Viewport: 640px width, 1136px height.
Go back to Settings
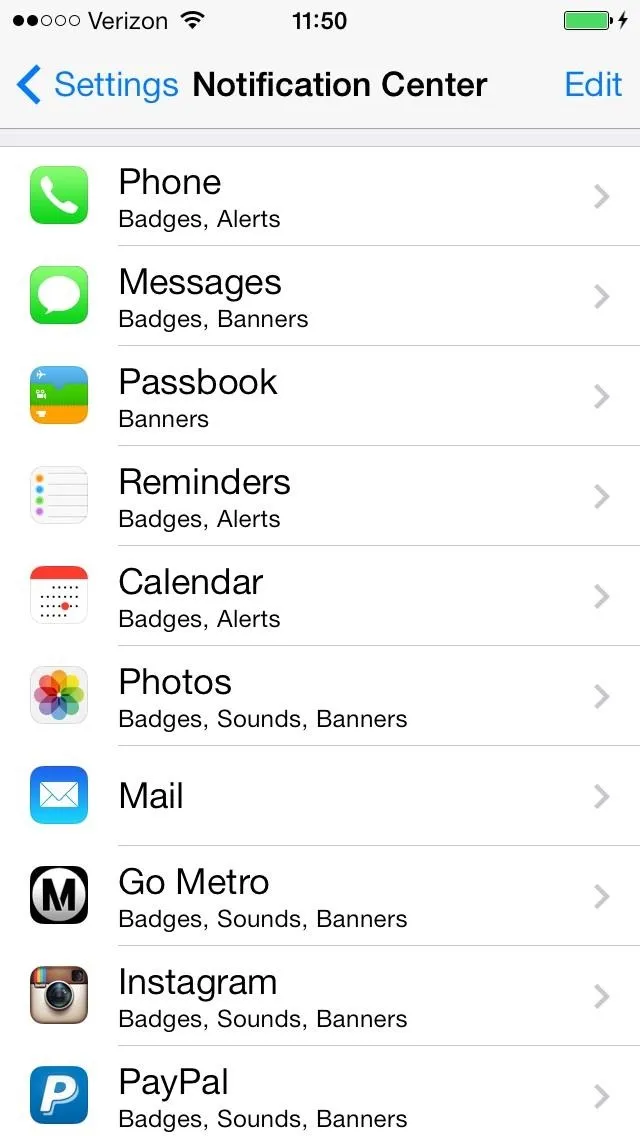coord(96,85)
